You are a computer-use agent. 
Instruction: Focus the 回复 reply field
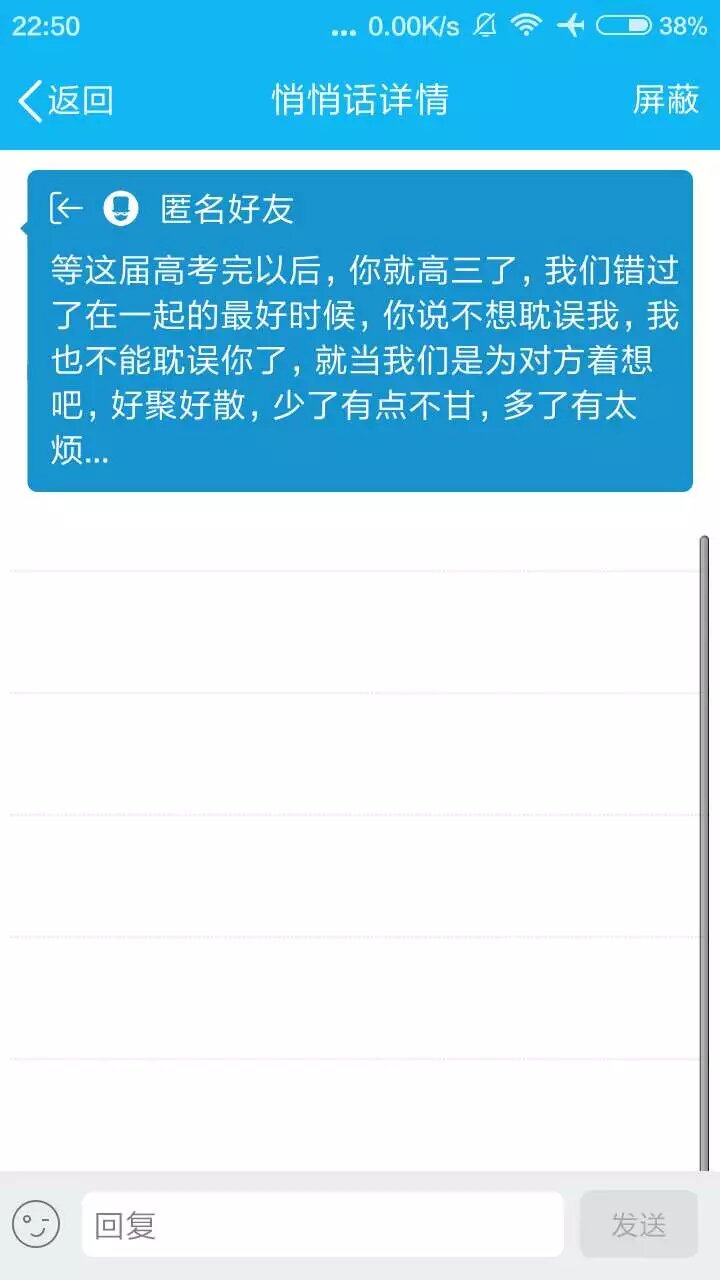[322, 1224]
